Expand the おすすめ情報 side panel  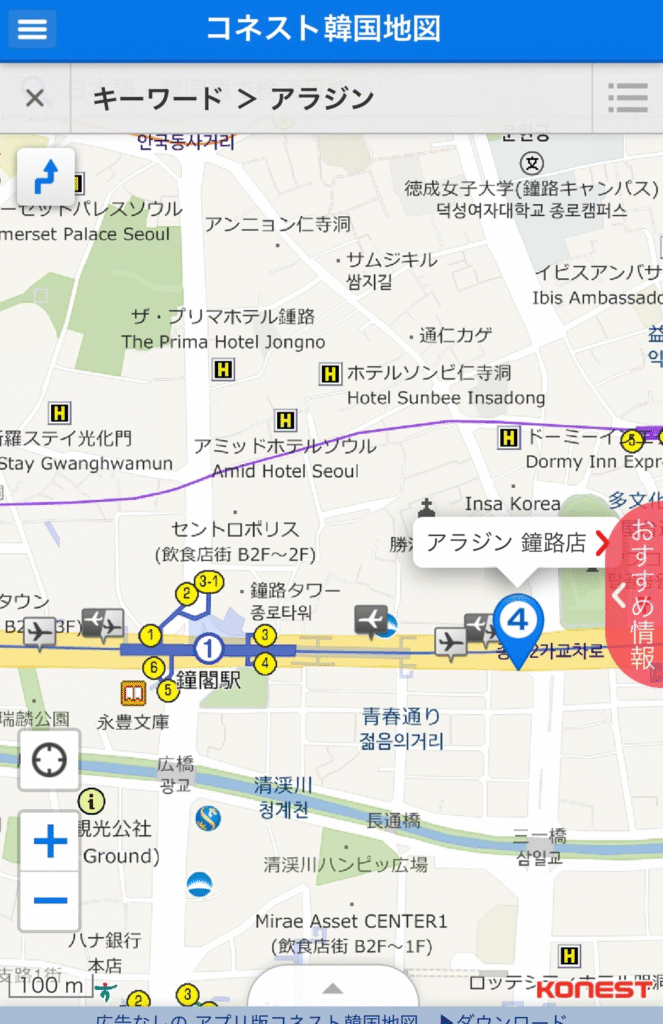tap(634, 597)
